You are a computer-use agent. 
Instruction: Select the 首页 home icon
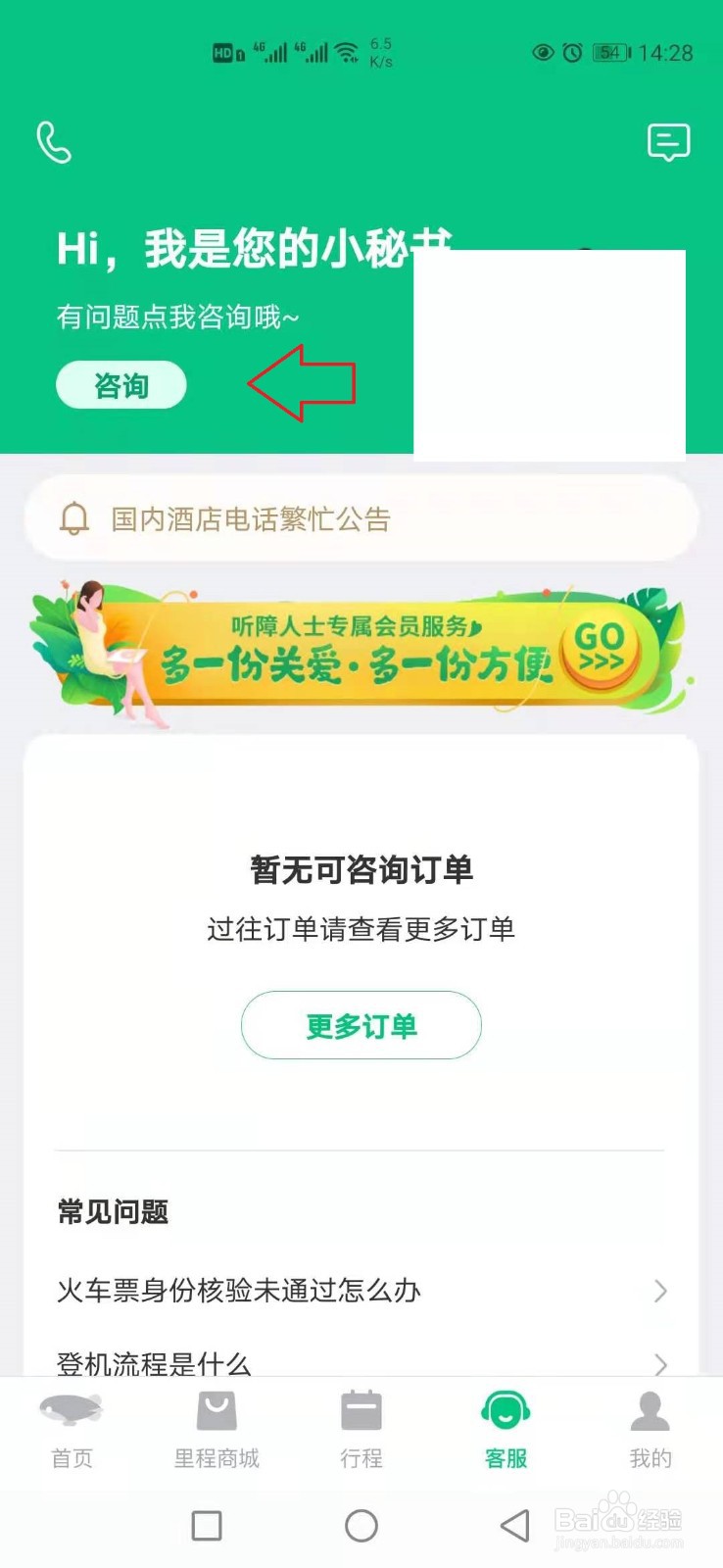tap(72, 1408)
